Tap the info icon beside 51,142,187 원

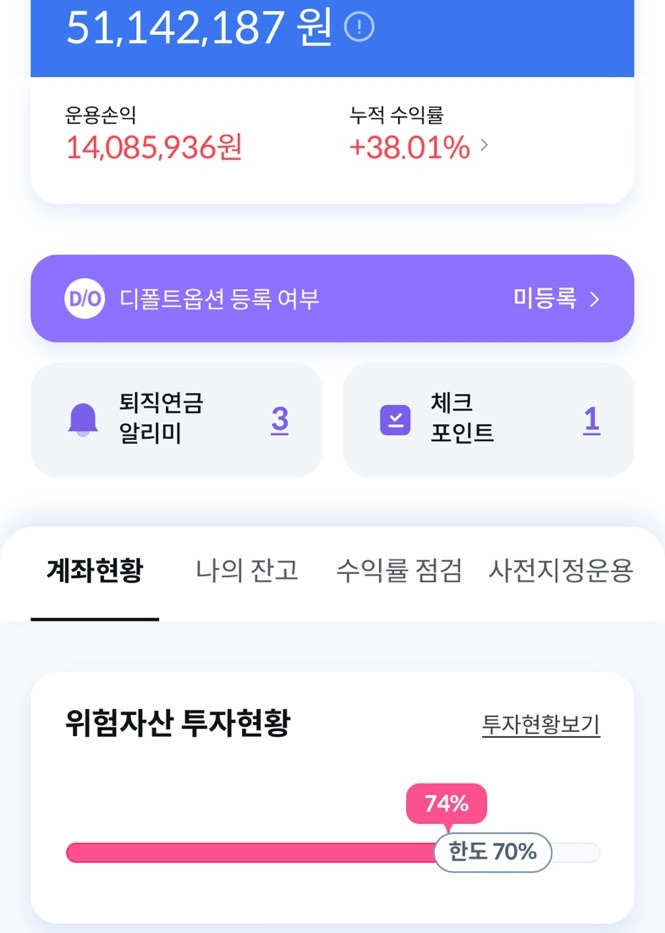click(359, 27)
